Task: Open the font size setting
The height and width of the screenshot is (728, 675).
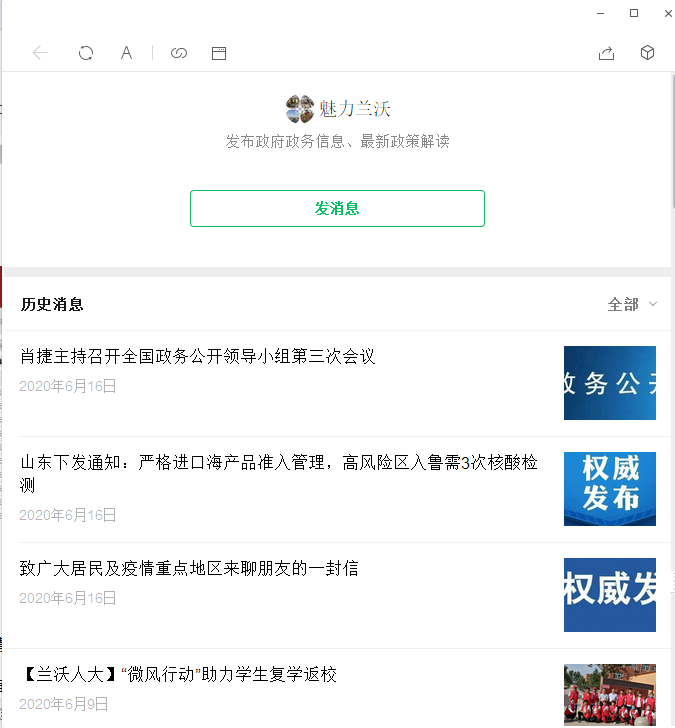Action: (x=127, y=53)
